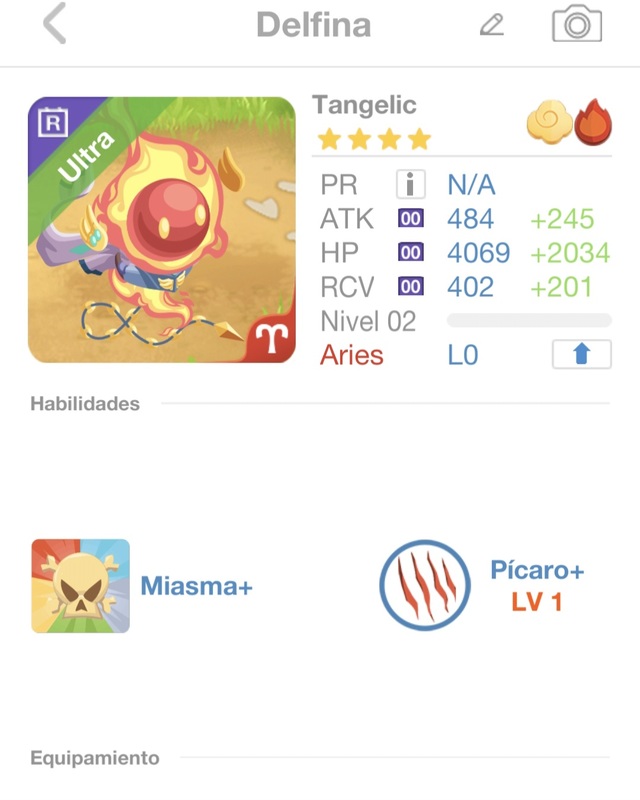Take a screenshot with the camera icon
Screen dimensions: 640x800
click(577, 24)
